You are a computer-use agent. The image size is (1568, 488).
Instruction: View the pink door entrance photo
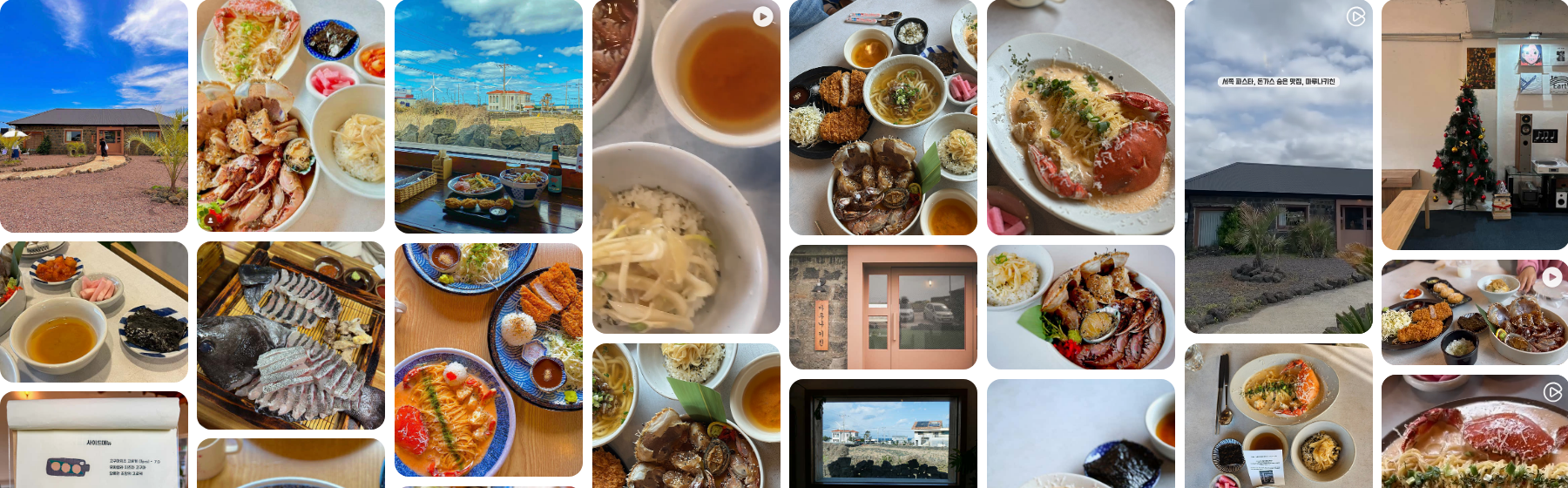(x=882, y=307)
